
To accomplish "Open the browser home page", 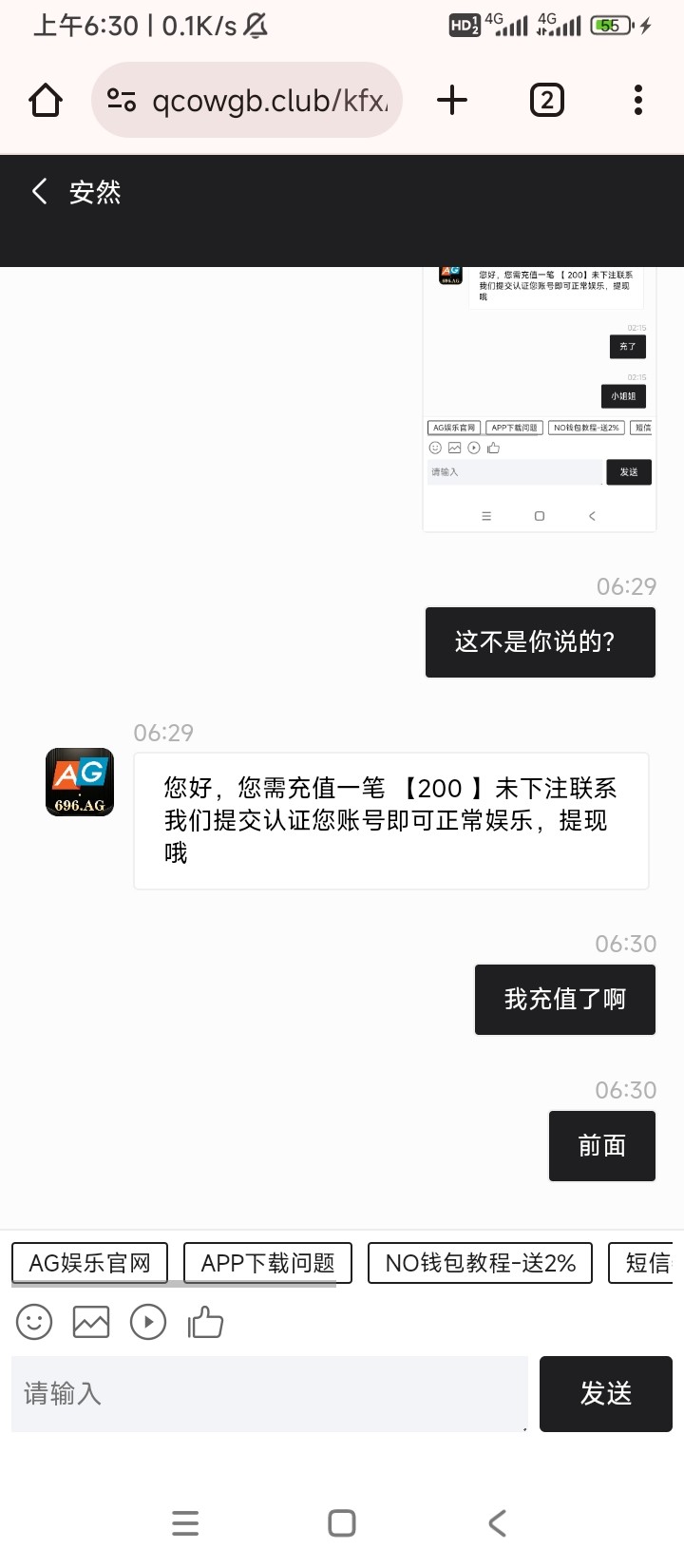I will (x=46, y=100).
